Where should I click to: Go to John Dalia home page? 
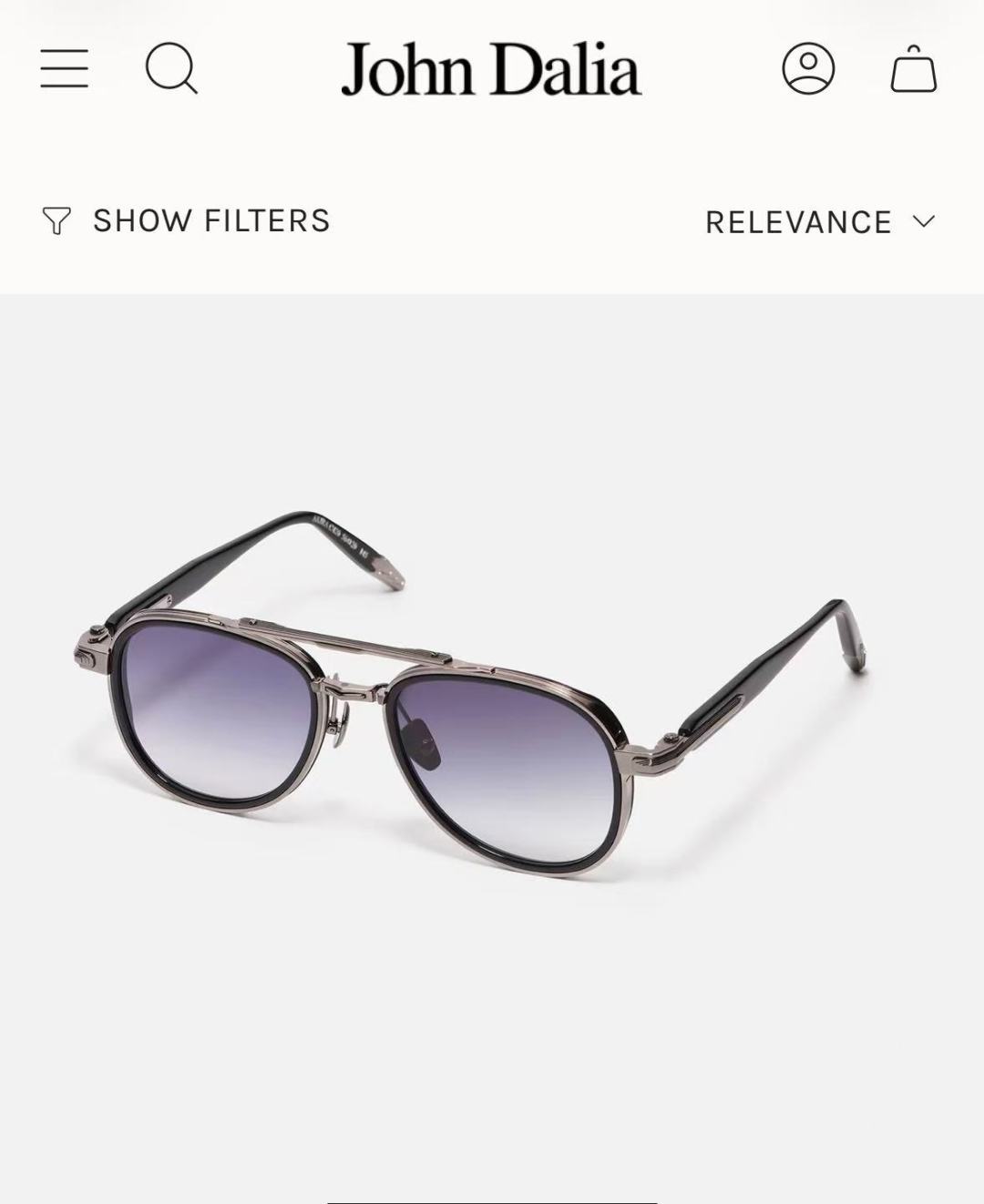tap(491, 69)
